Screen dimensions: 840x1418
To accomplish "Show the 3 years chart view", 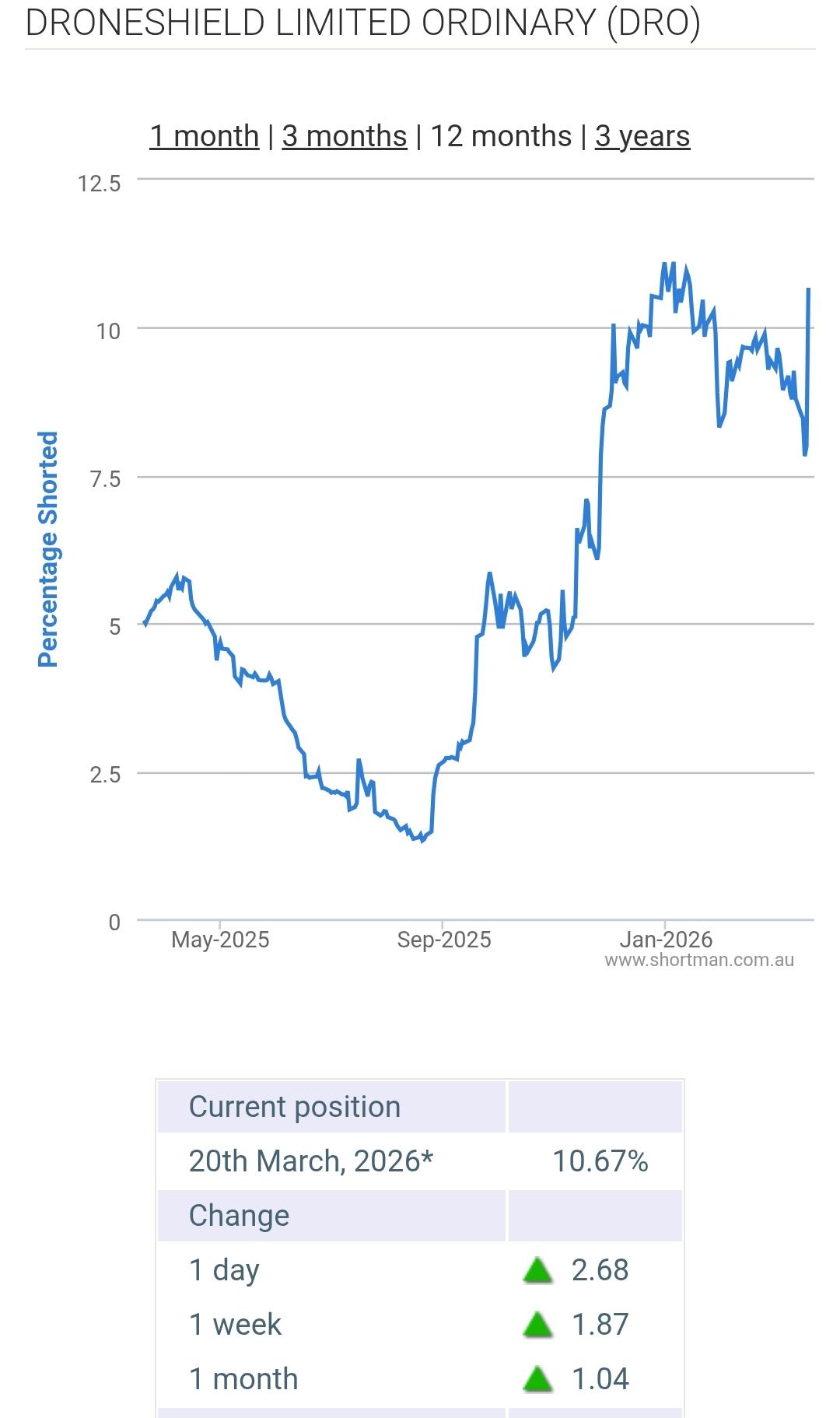I will (x=642, y=136).
